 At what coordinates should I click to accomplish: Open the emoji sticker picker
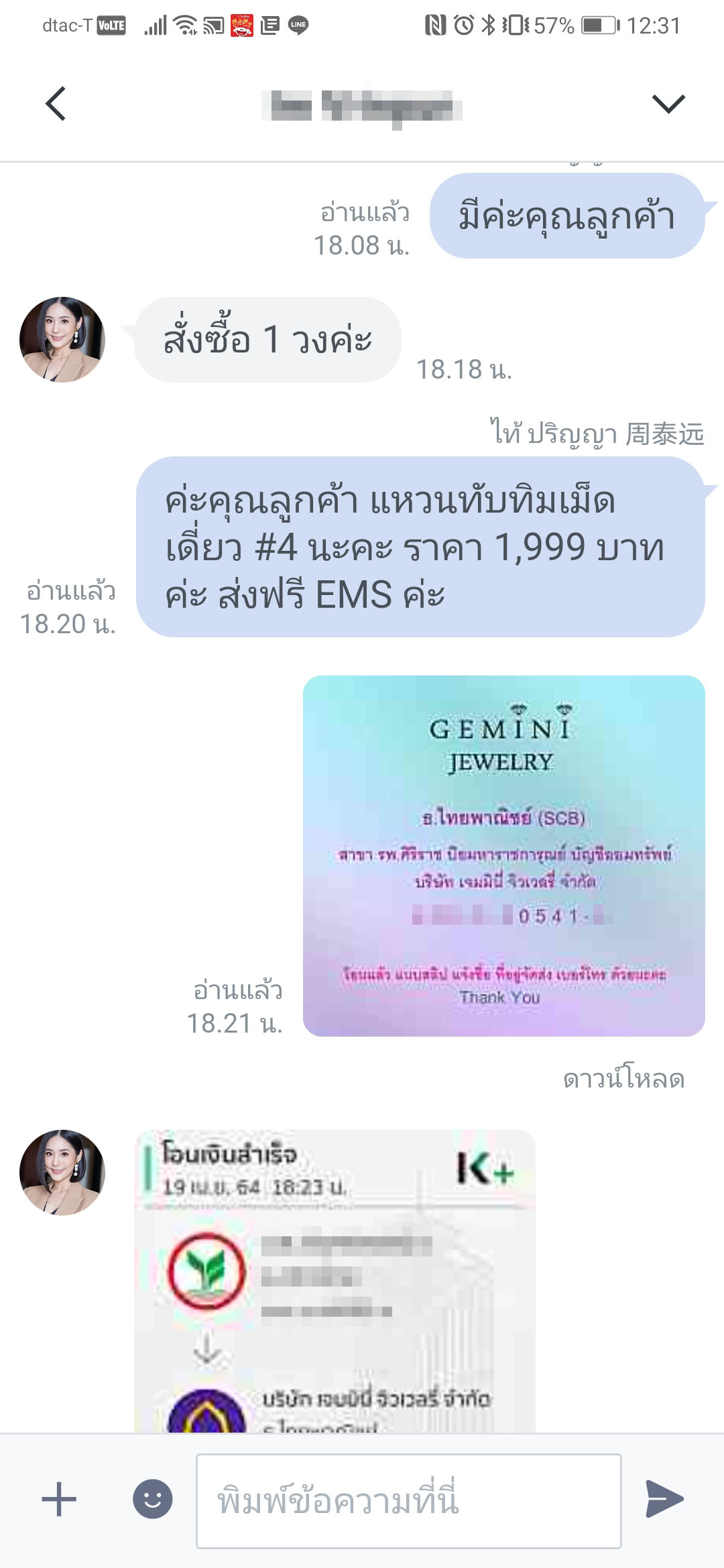(x=152, y=1499)
